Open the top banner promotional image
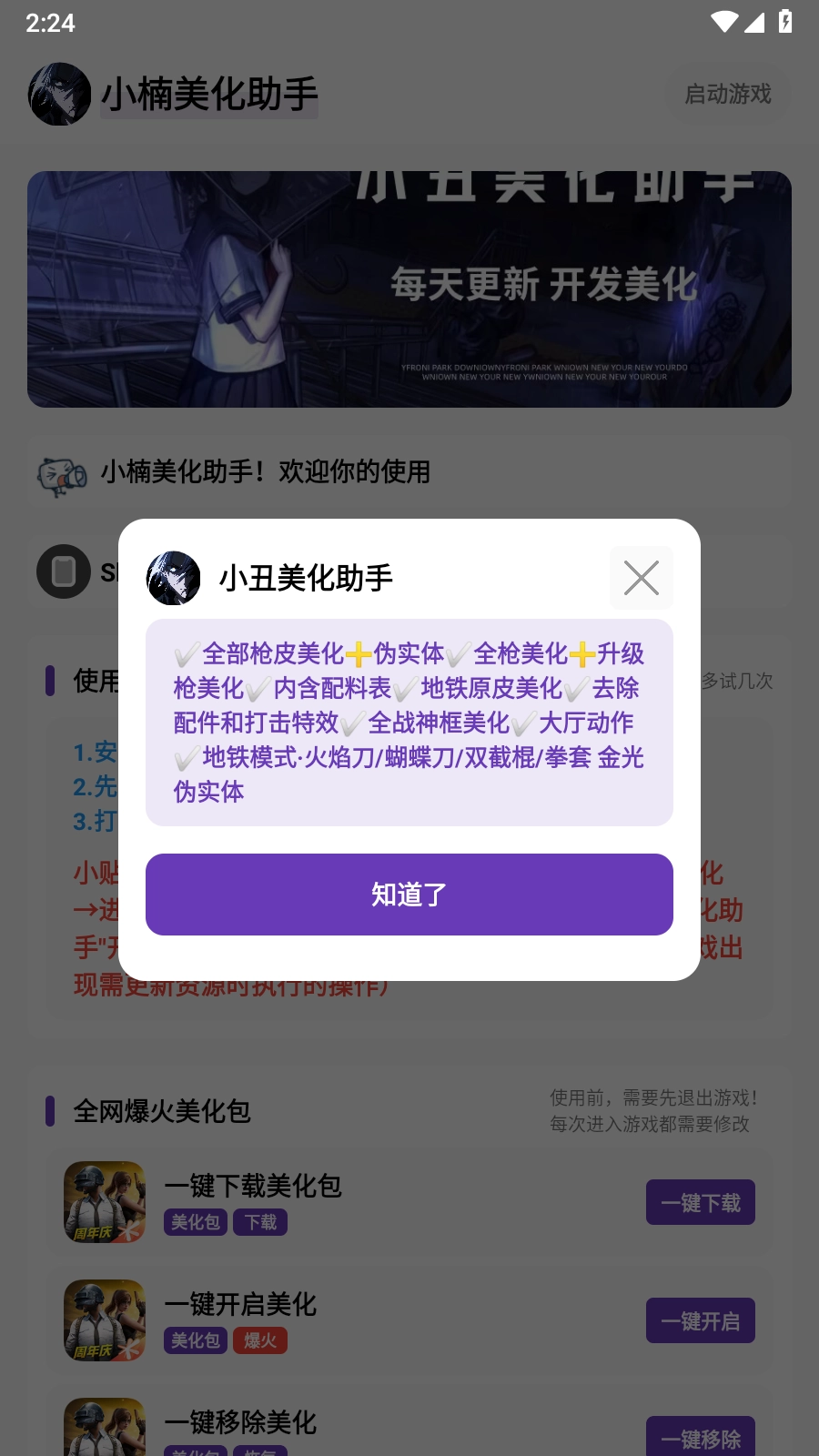Image resolution: width=819 pixels, height=1456 pixels. 409,287
